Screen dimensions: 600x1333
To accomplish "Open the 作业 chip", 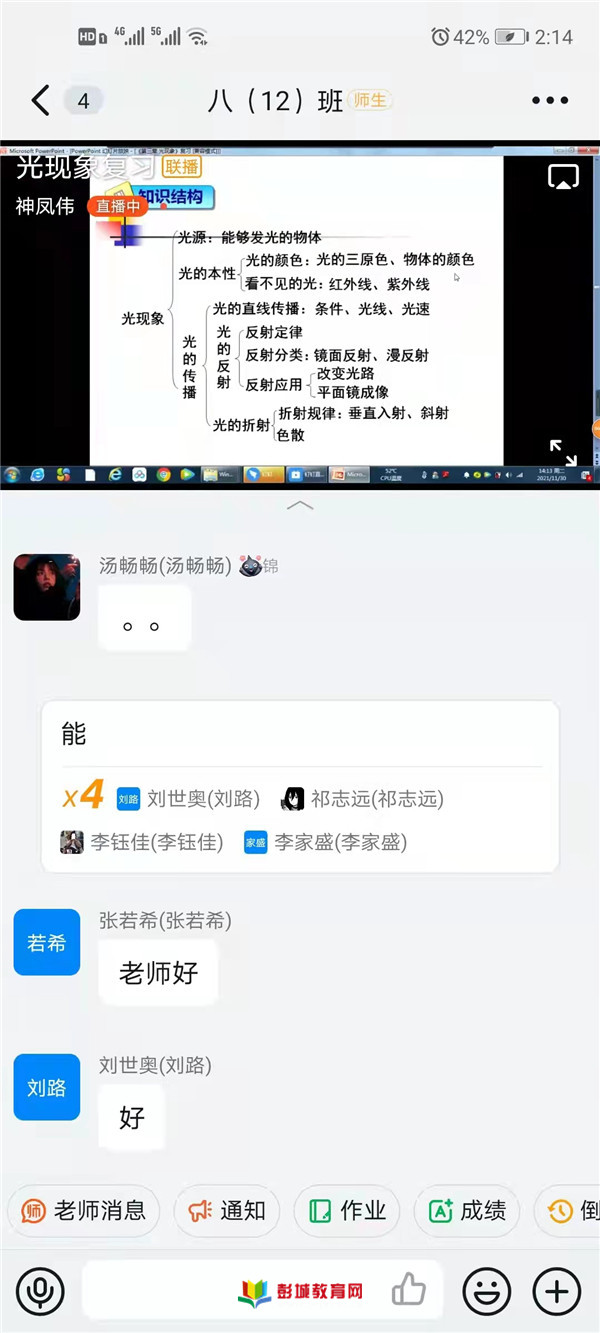I will click(x=346, y=1211).
